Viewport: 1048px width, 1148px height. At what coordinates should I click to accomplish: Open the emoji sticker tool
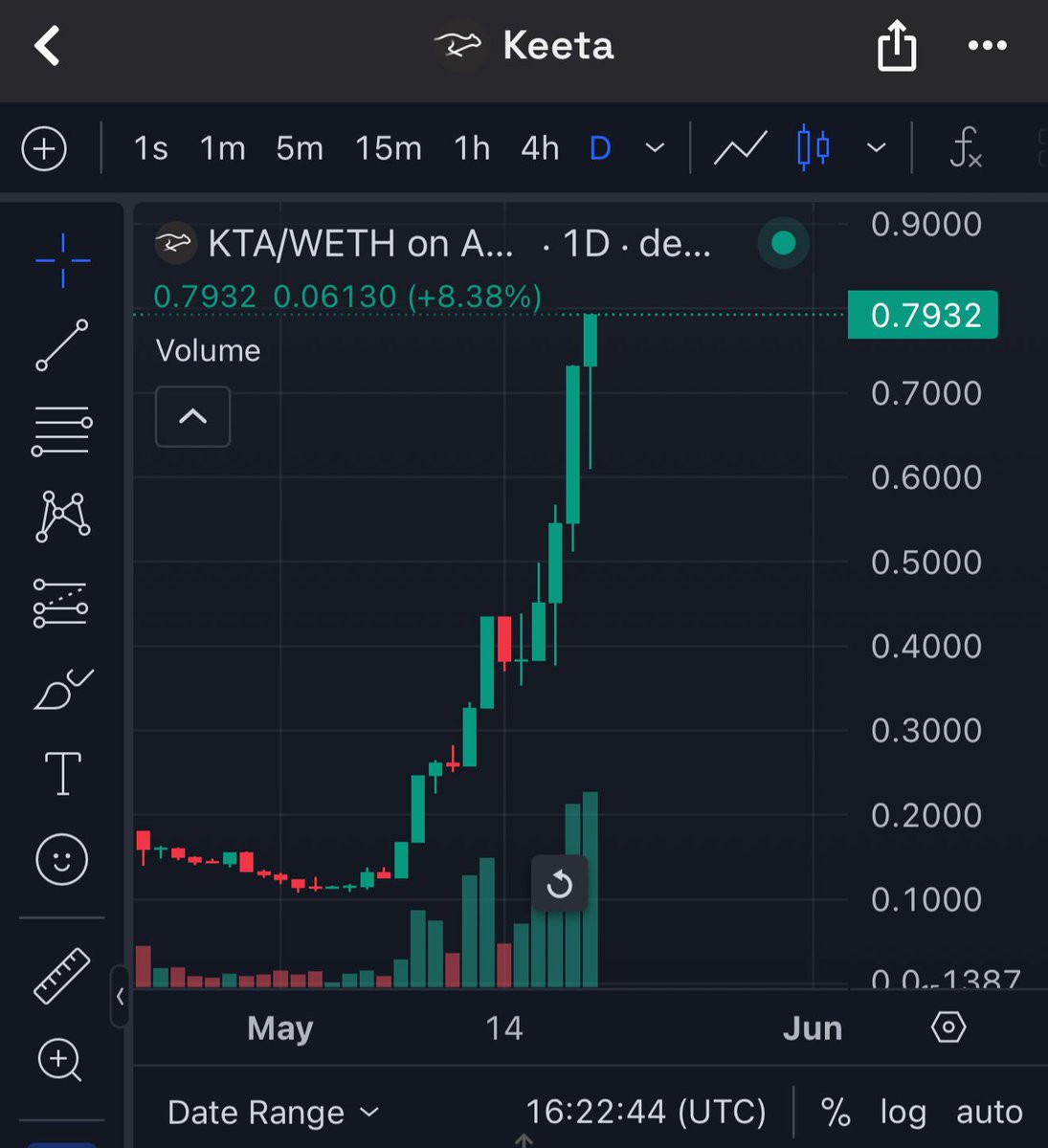click(62, 859)
